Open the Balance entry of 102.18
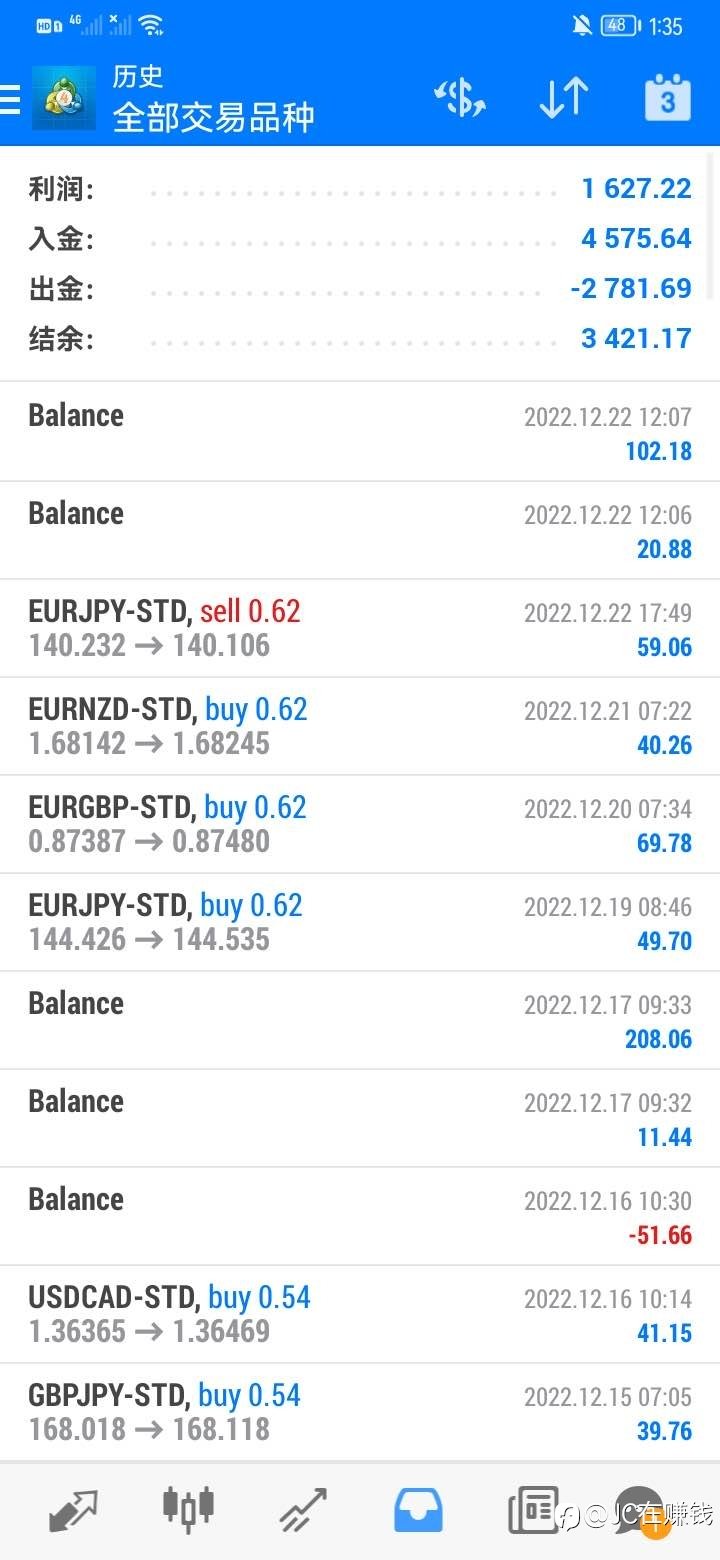This screenshot has height=1560, width=720. click(360, 432)
